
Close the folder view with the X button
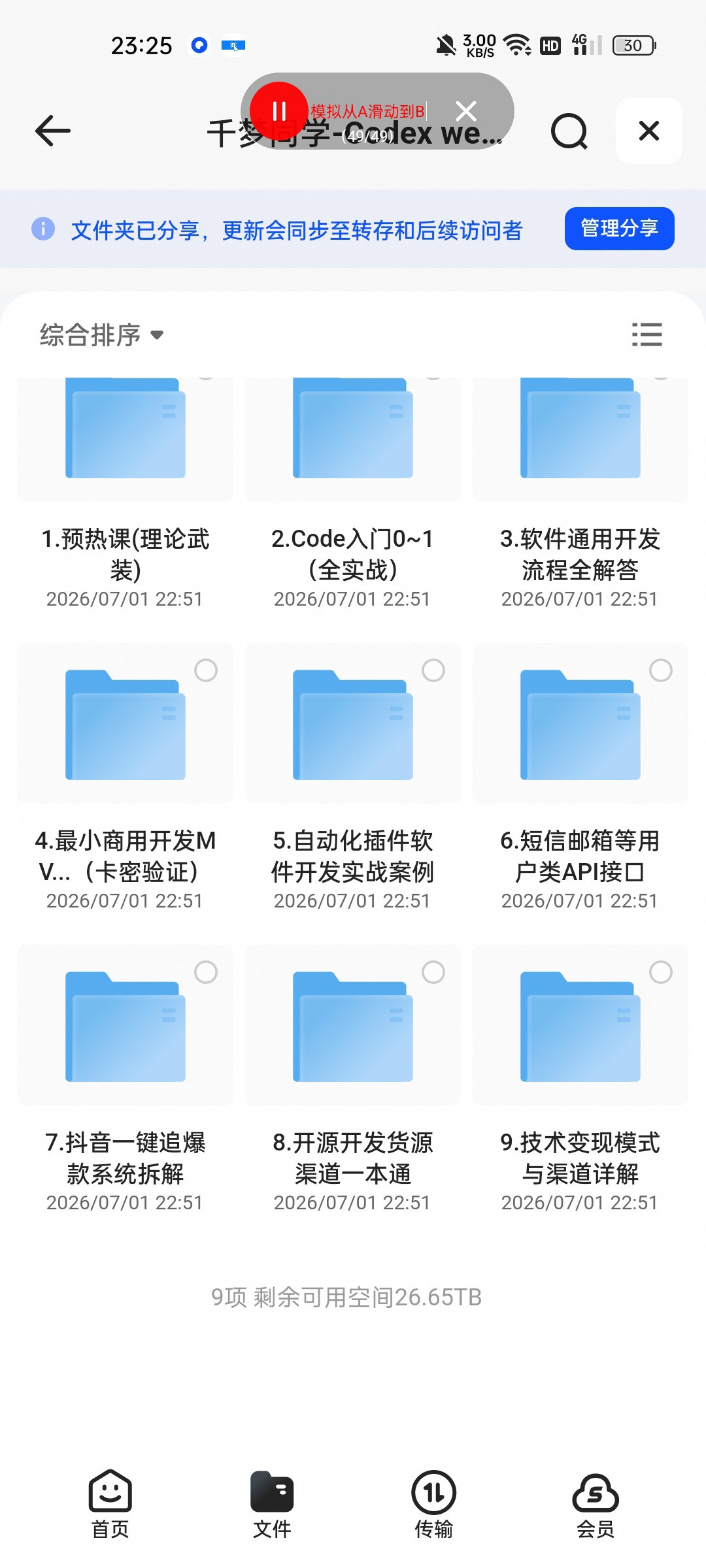click(x=648, y=131)
